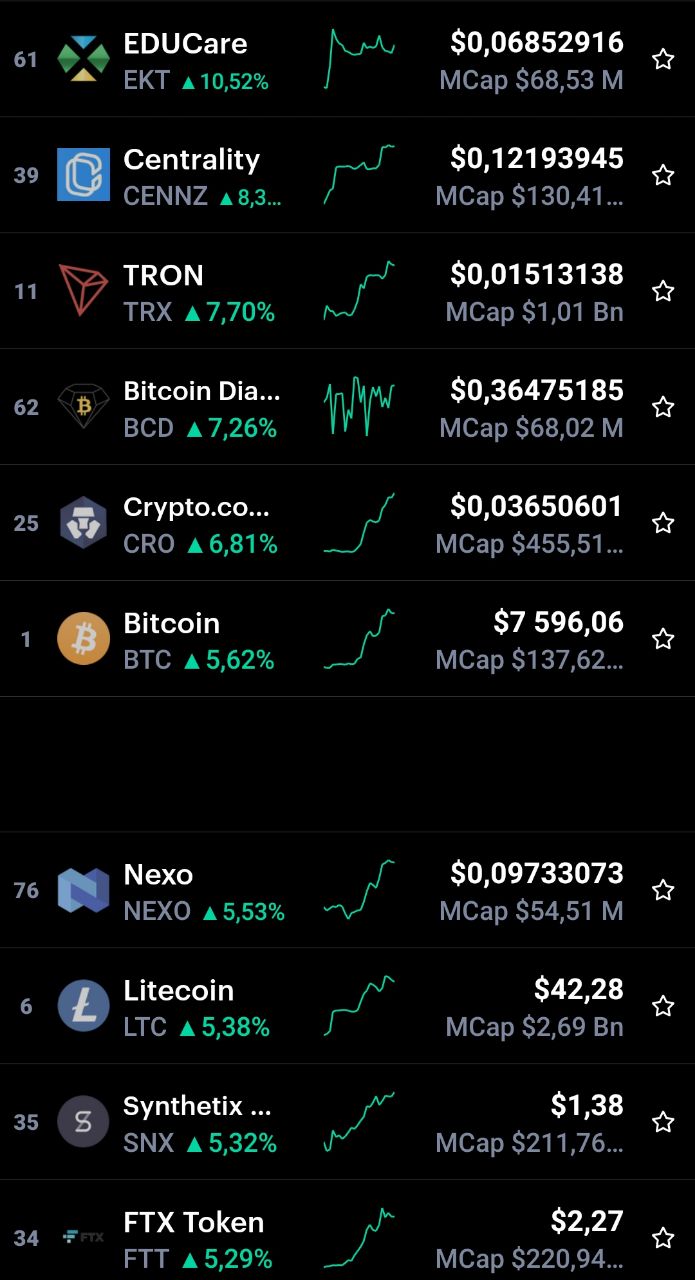The image size is (695, 1280).
Task: Add Centrality to favorites with the star
Action: pos(663,175)
